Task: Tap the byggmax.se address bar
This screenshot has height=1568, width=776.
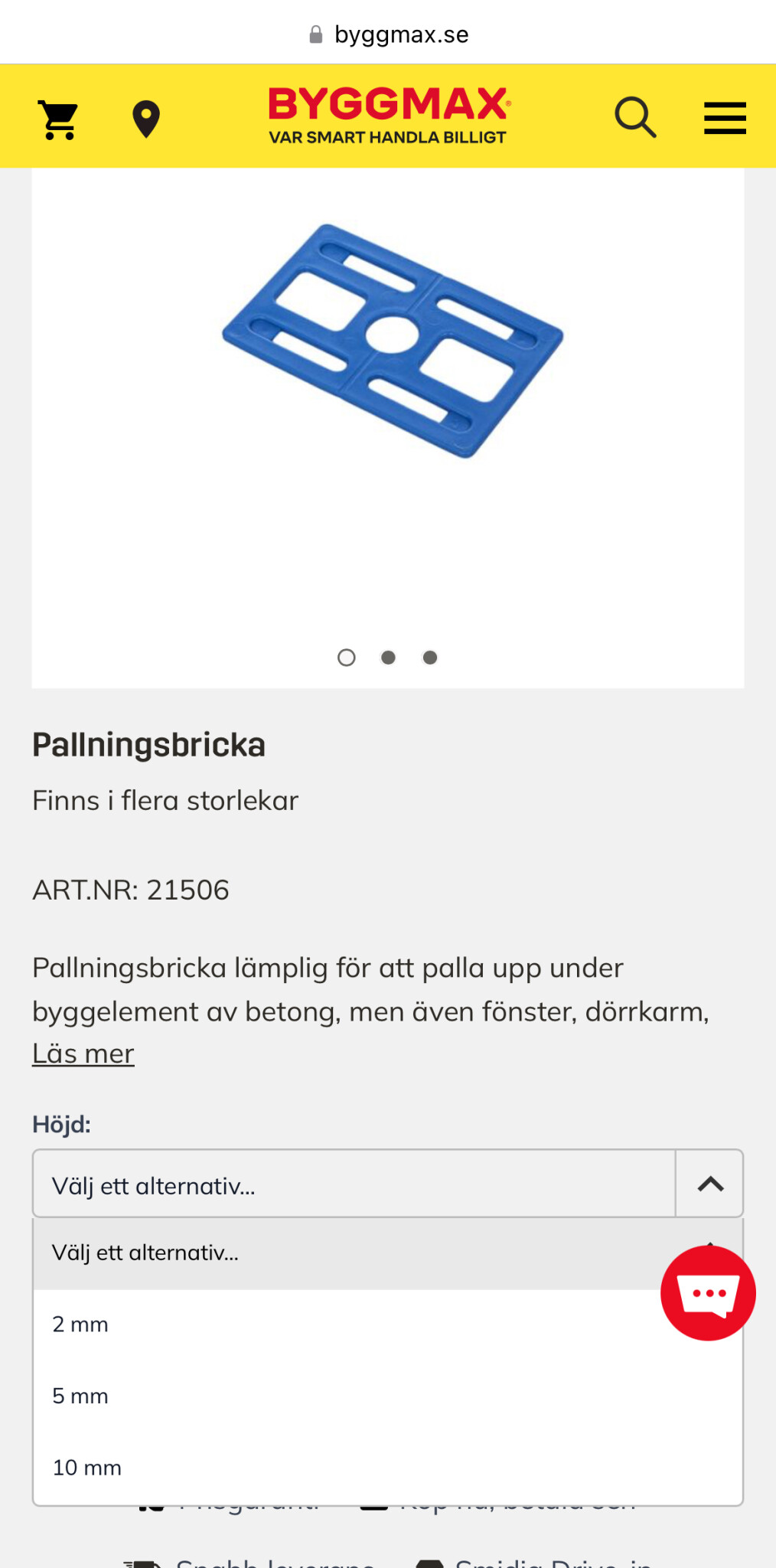Action: (x=388, y=34)
